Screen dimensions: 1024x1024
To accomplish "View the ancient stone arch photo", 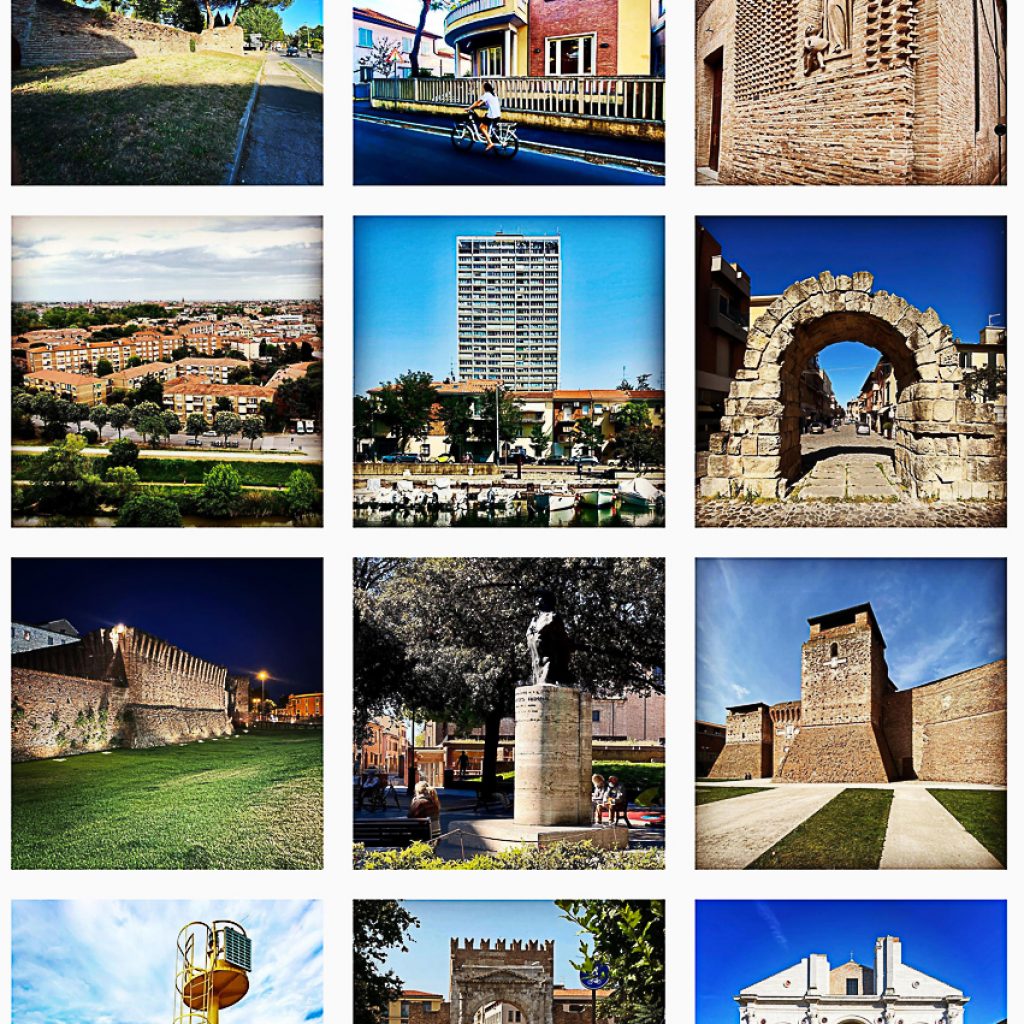I will point(850,371).
